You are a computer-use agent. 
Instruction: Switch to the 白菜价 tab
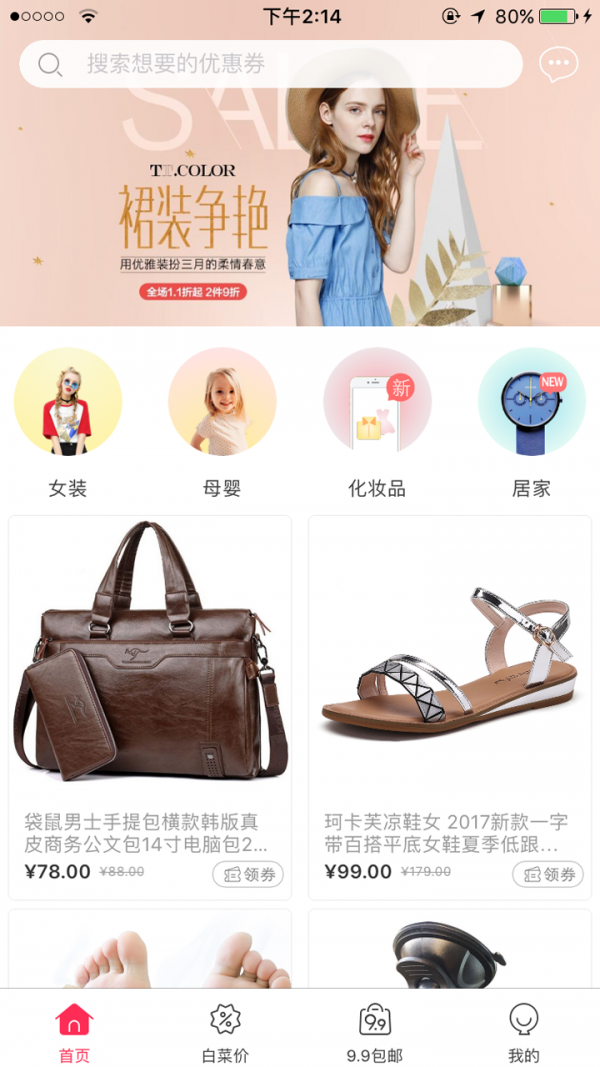(225, 1032)
